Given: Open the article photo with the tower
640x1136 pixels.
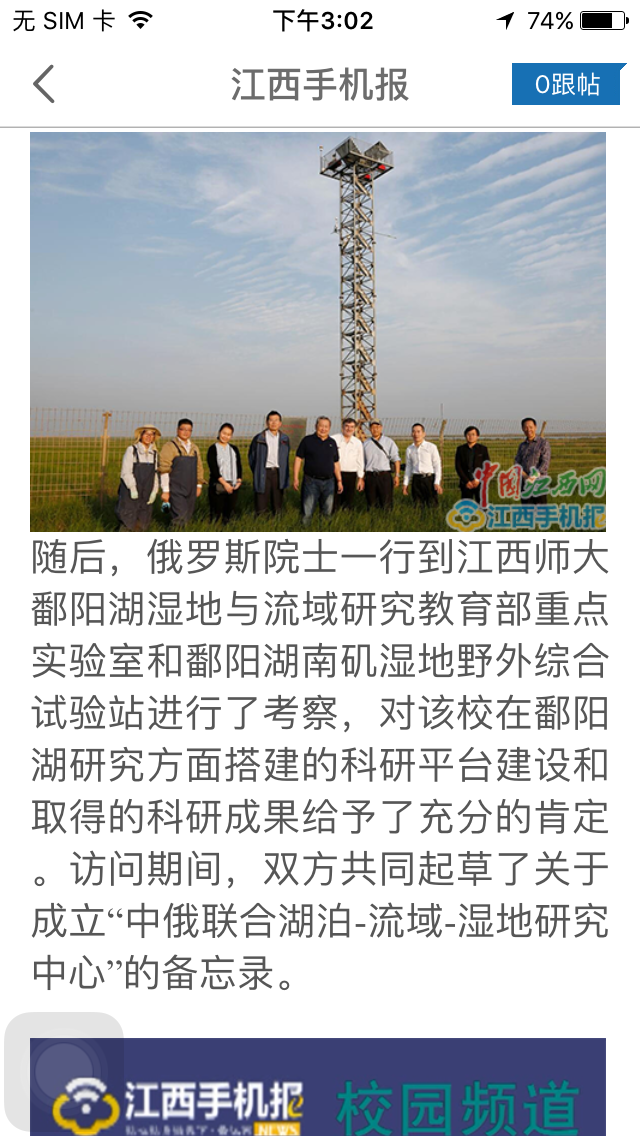Looking at the screenshot, I should coord(318,330).
